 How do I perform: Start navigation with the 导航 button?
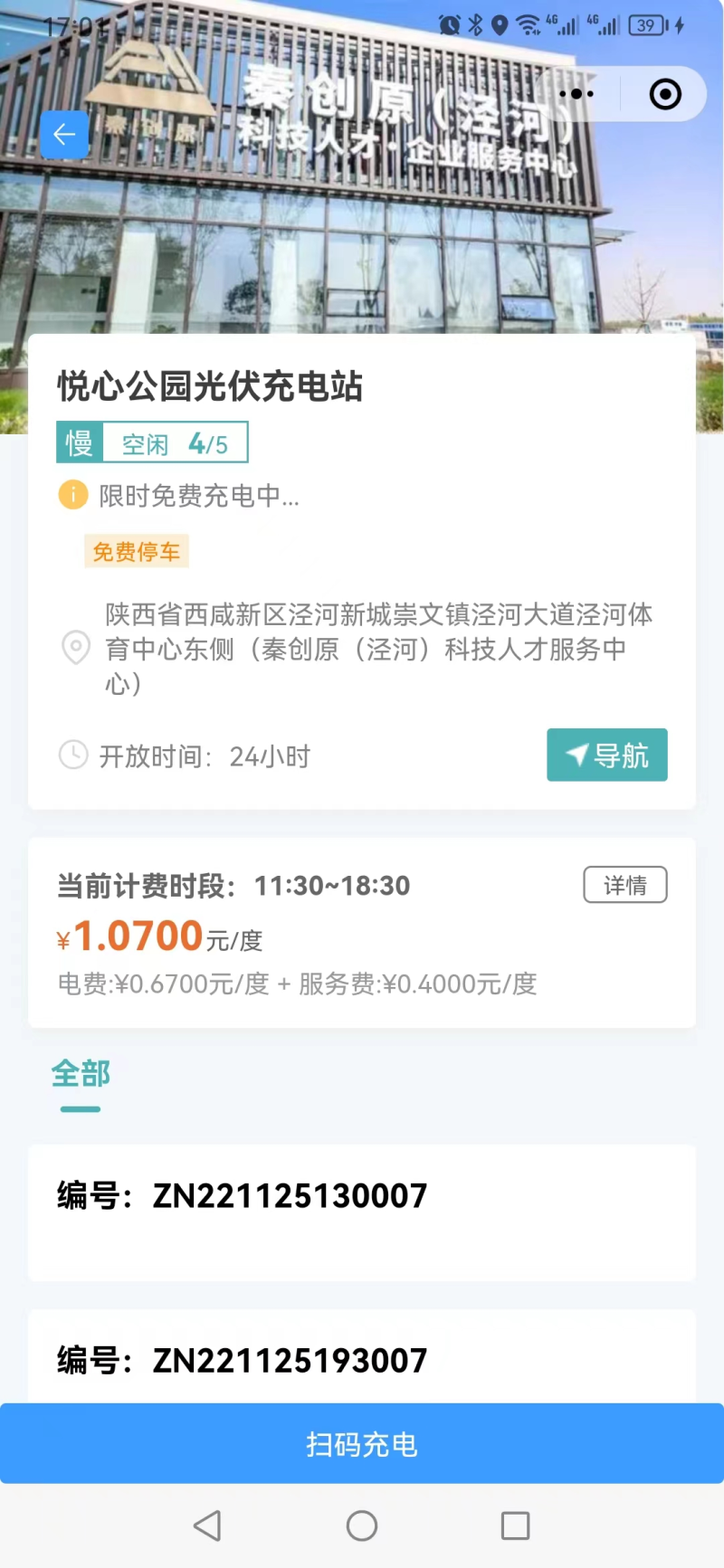(x=607, y=755)
